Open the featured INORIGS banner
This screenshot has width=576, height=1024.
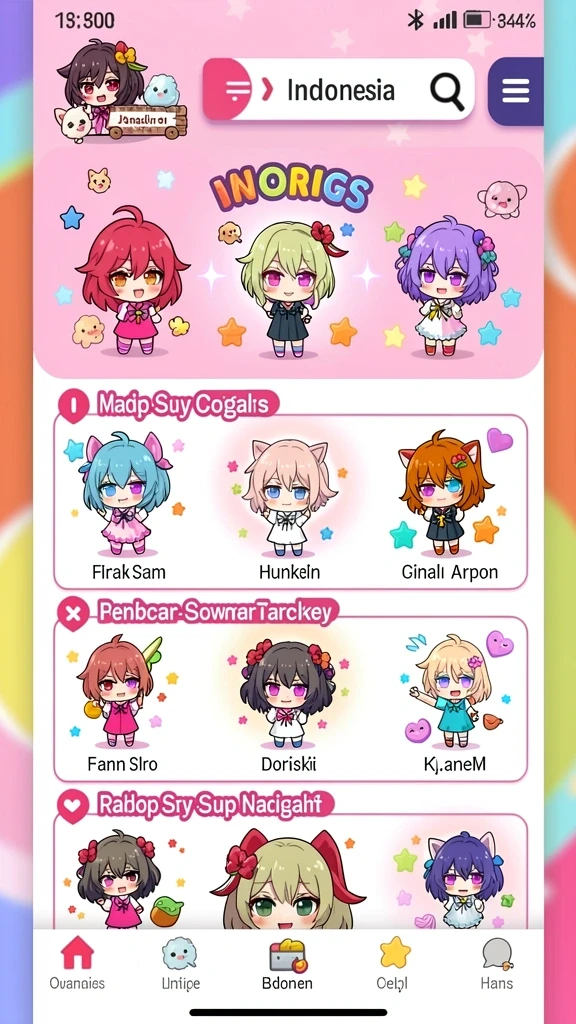point(289,263)
